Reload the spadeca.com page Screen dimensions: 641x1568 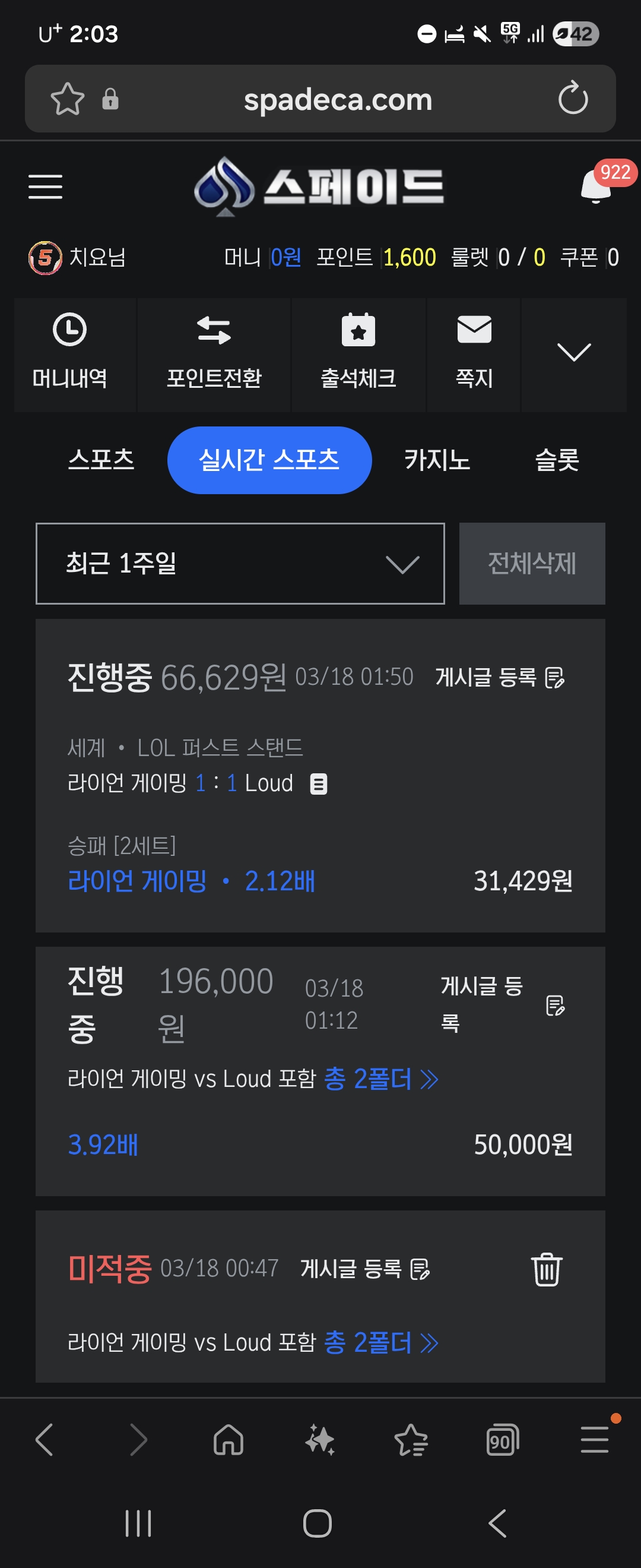click(573, 99)
